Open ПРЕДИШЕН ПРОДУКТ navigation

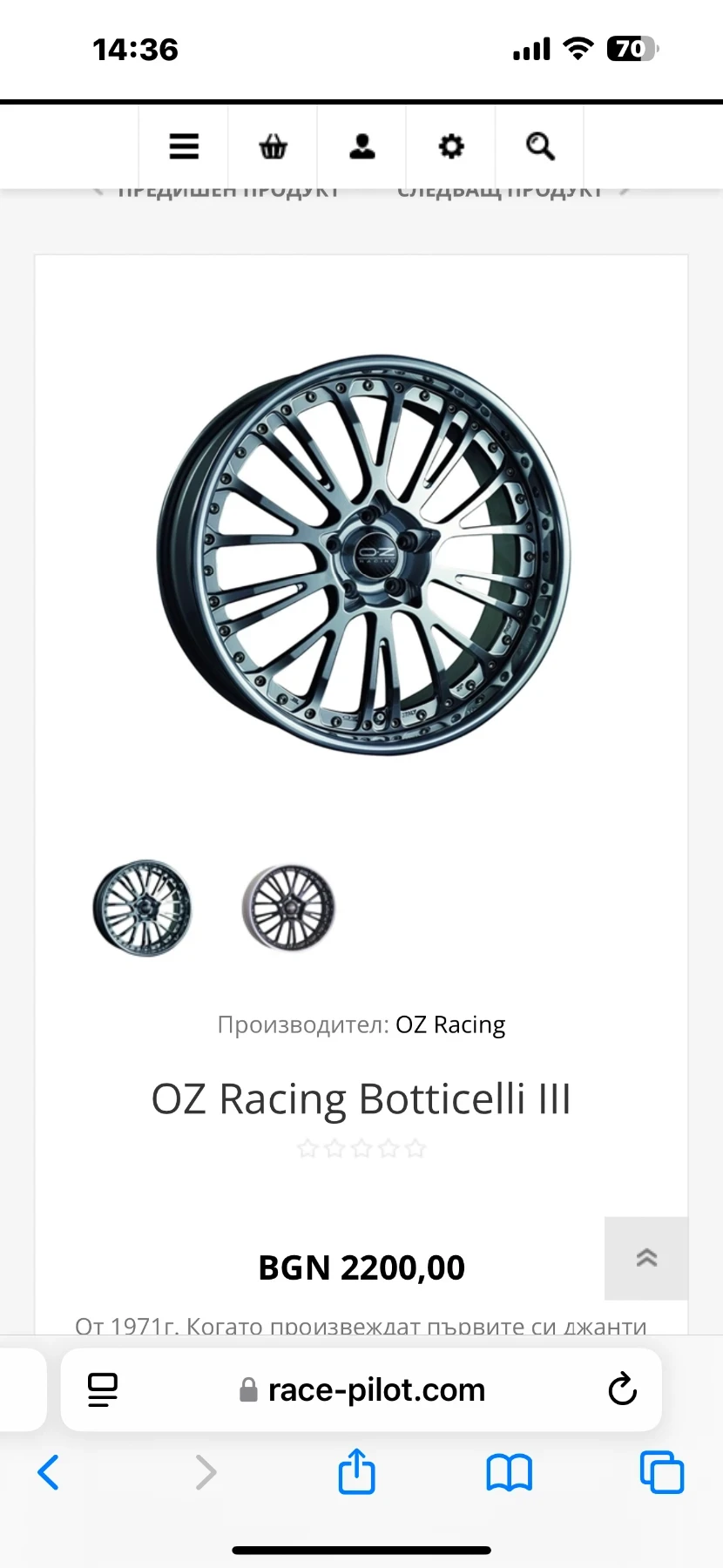(228, 190)
